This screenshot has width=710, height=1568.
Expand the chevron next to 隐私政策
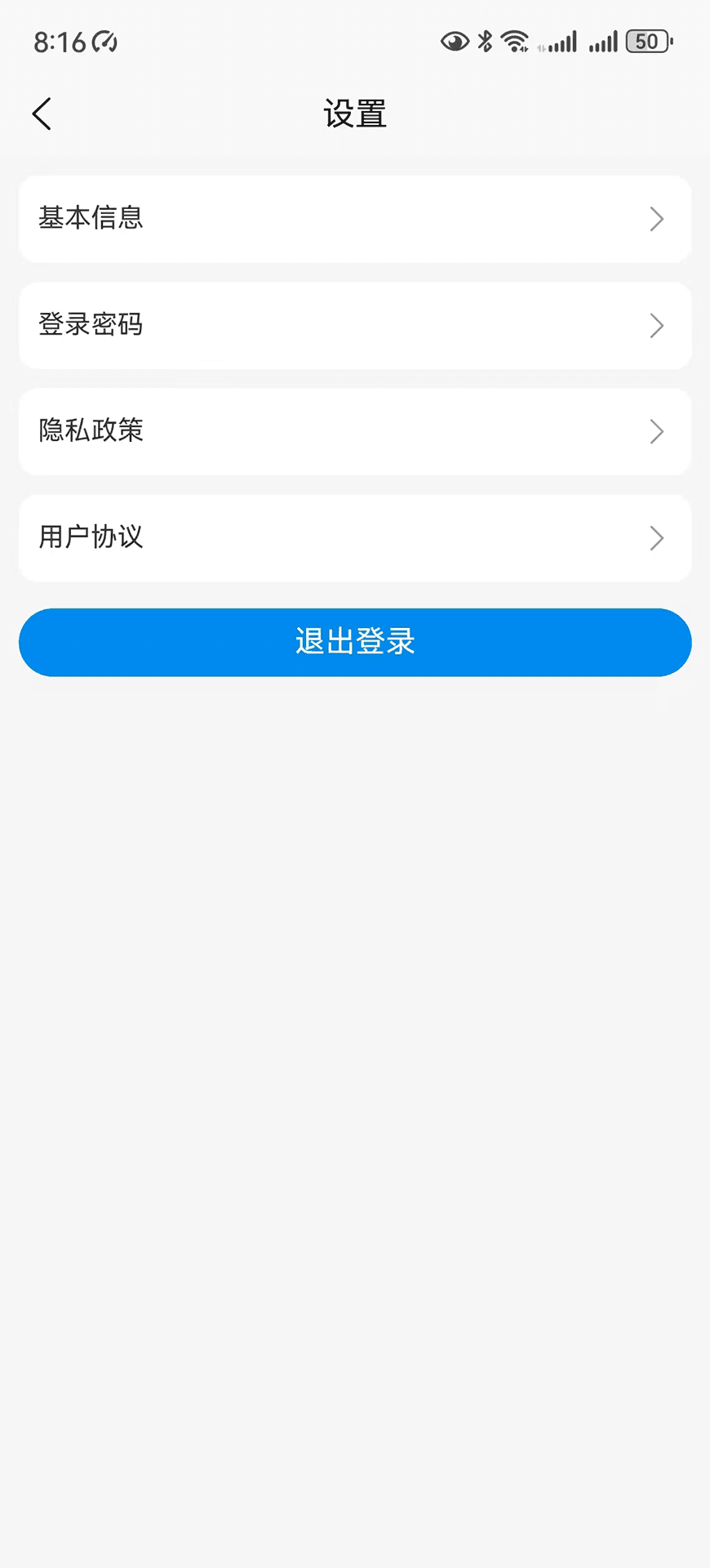coord(657,432)
